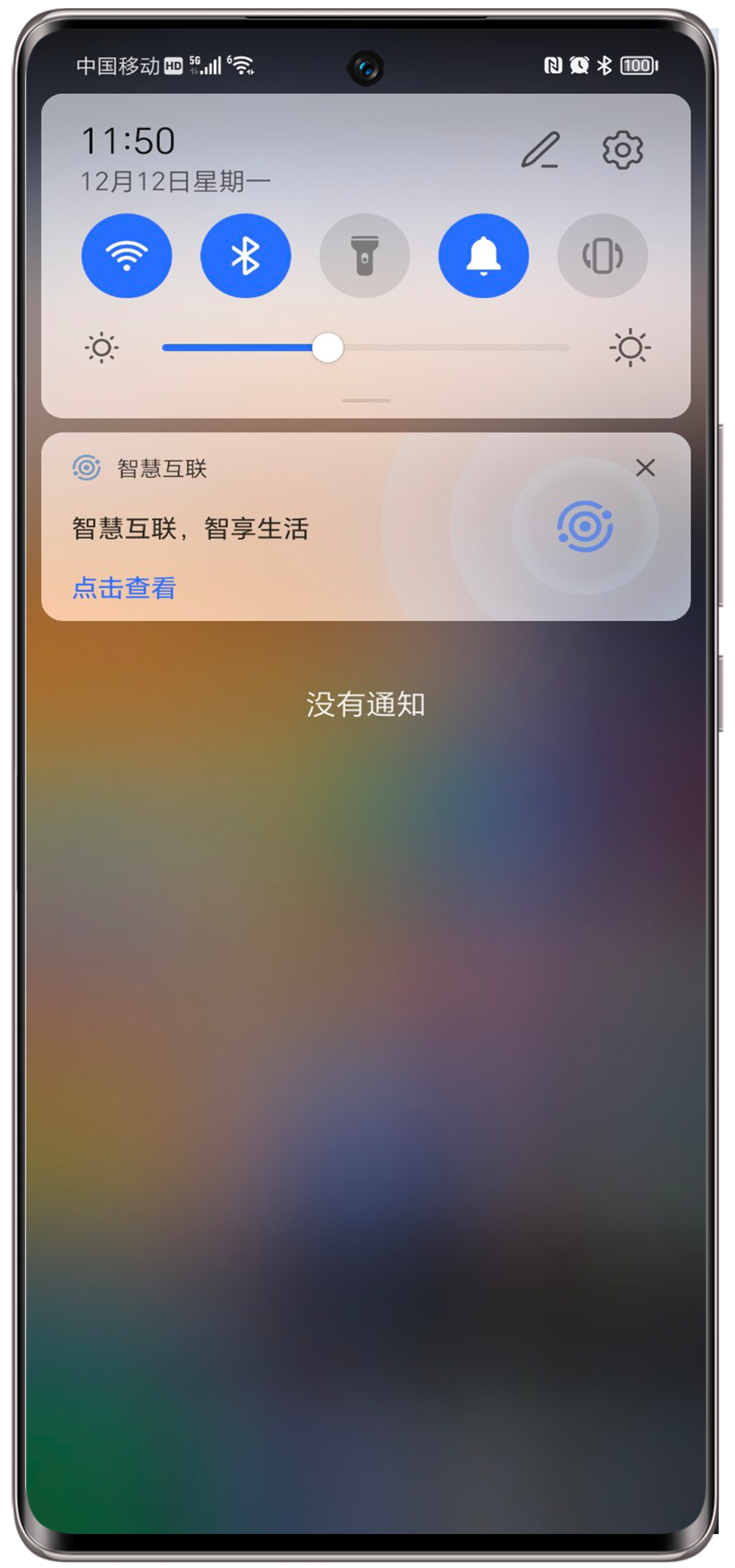Turn on the flashlight
The image size is (735, 1568).
tap(365, 256)
